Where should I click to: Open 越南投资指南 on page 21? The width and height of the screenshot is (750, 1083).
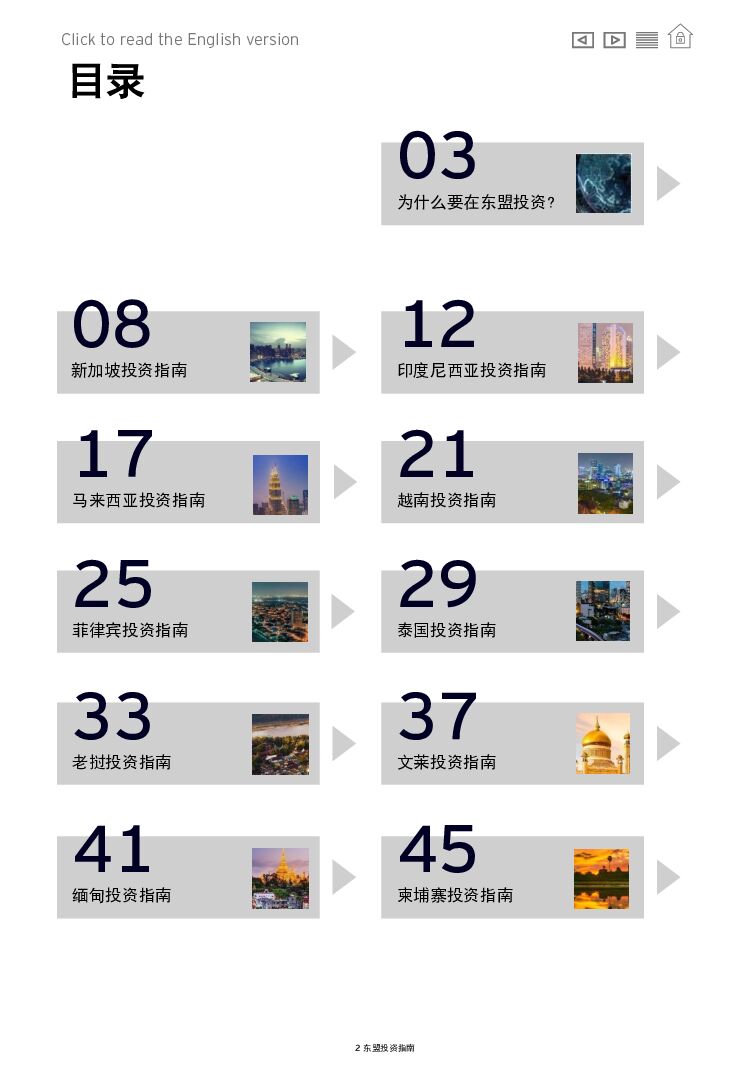(512, 482)
